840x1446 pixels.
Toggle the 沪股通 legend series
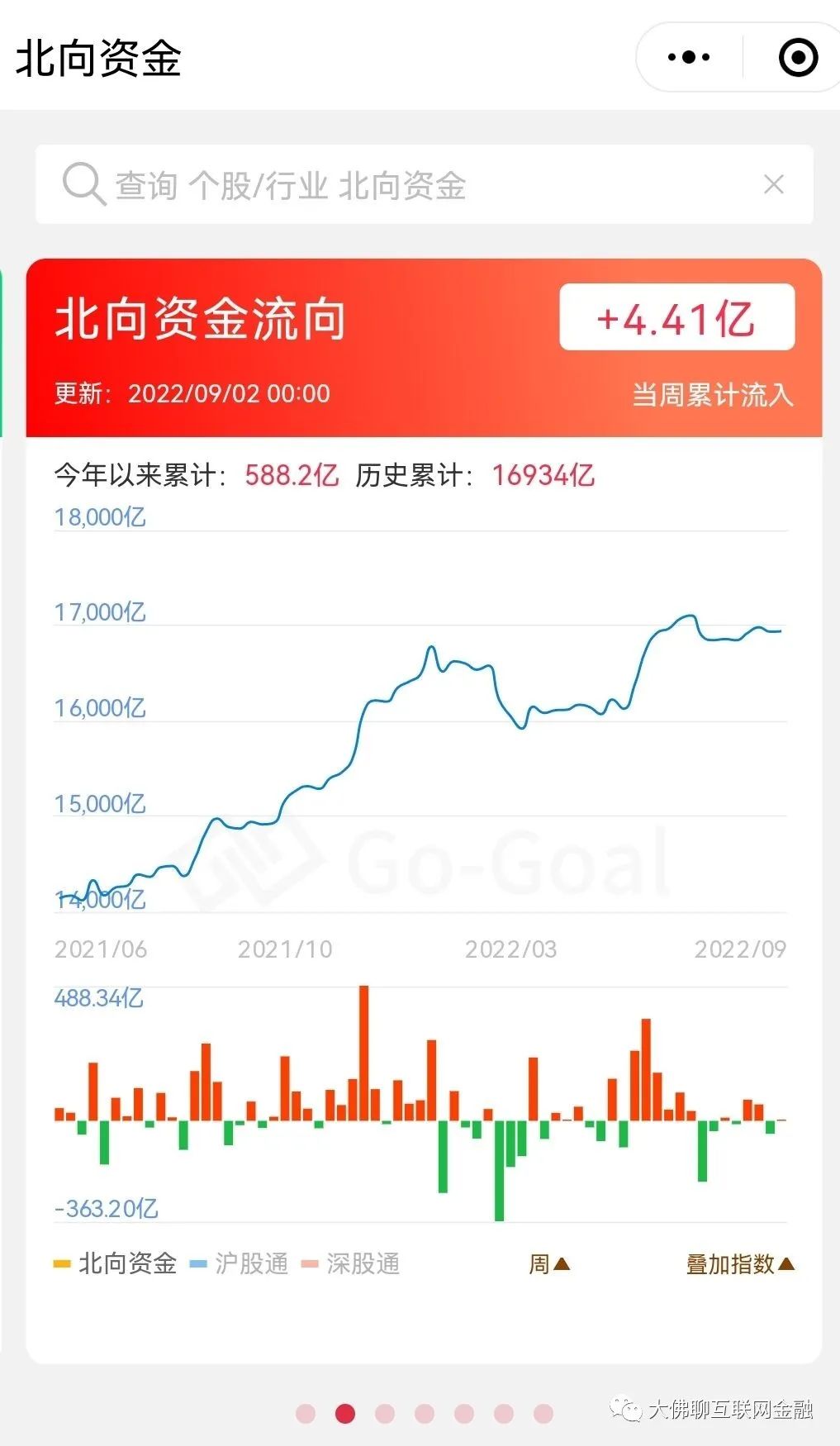point(239,1263)
